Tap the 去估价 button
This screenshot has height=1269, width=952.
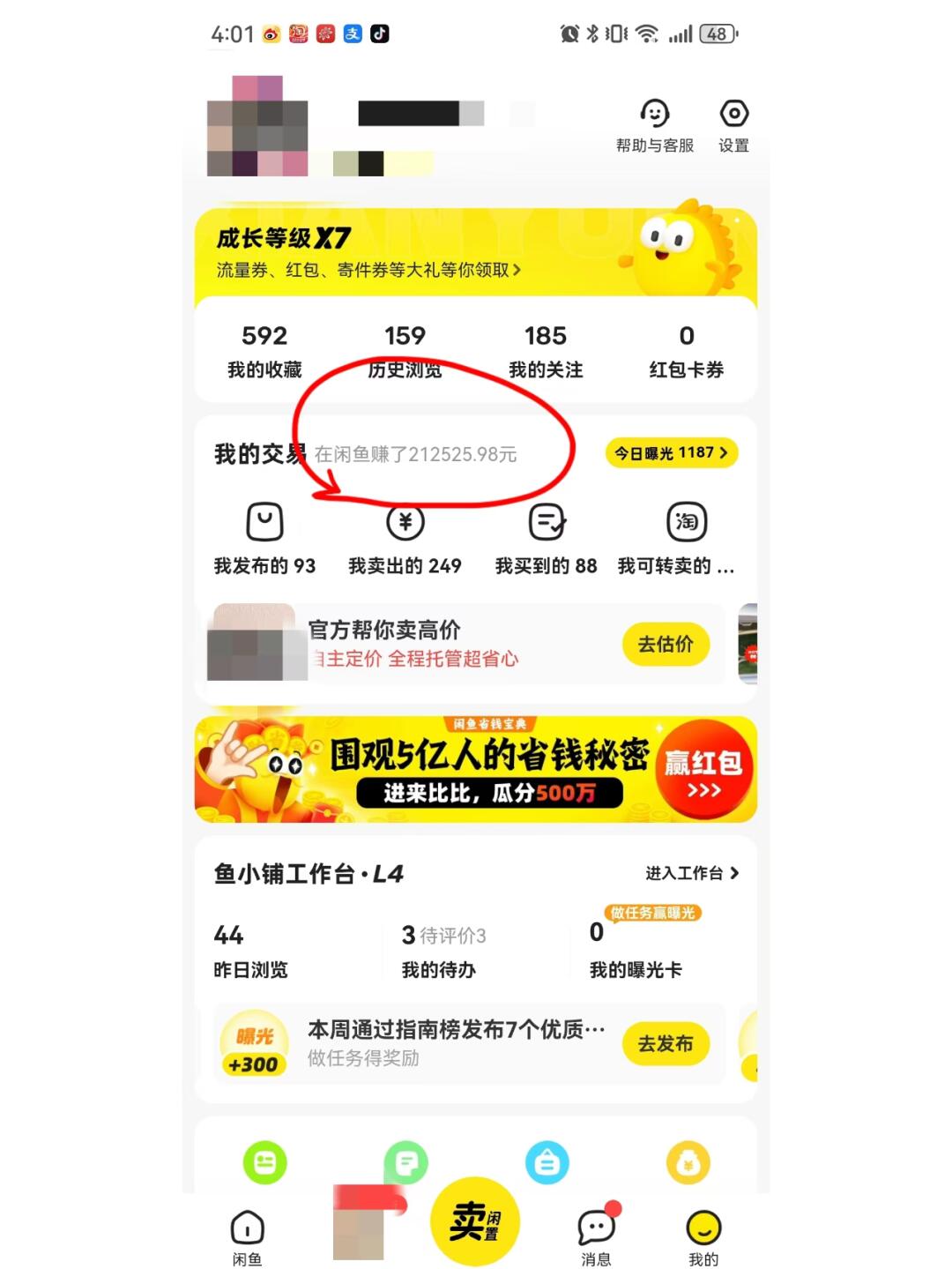pyautogui.click(x=666, y=645)
